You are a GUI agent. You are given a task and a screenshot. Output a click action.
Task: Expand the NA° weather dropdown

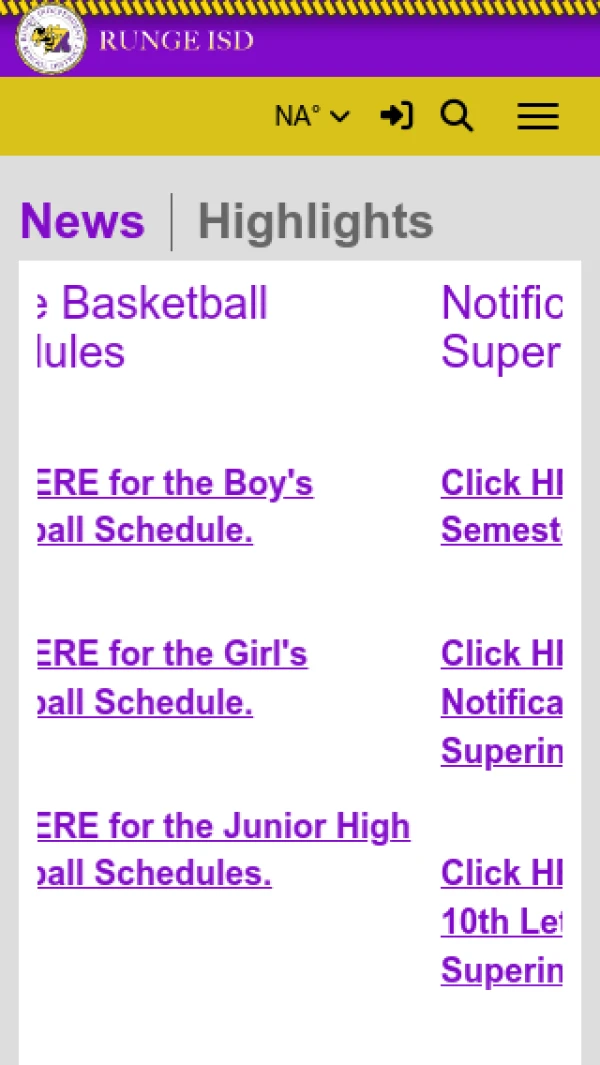click(x=312, y=117)
